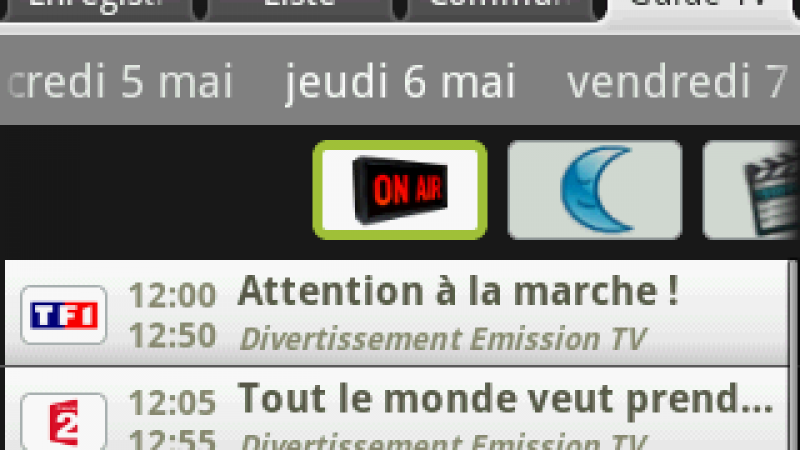Select jeudi 6 mai date
Screen dimensions: 800x450
(x=400, y=82)
